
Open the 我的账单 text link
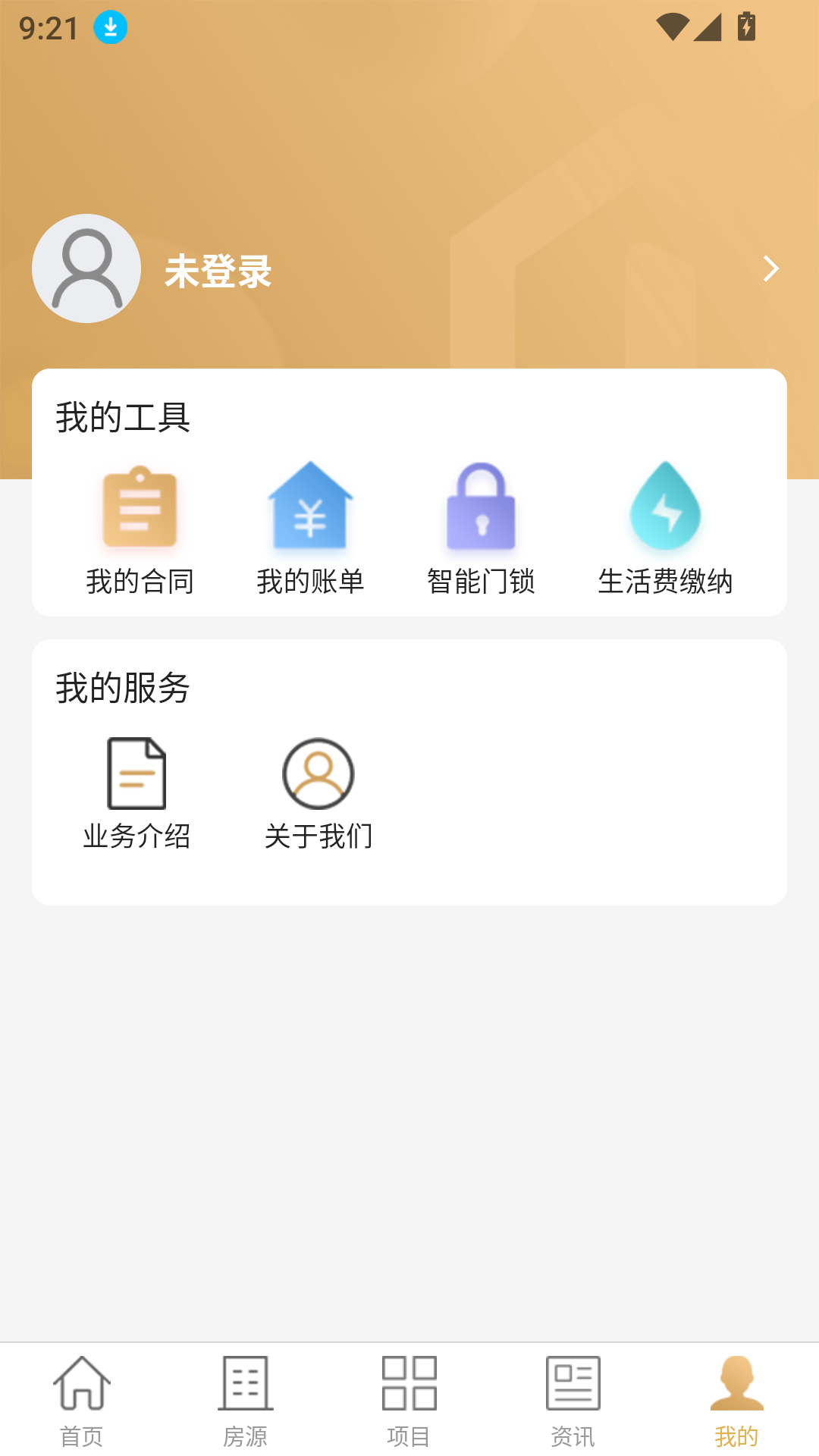311,582
